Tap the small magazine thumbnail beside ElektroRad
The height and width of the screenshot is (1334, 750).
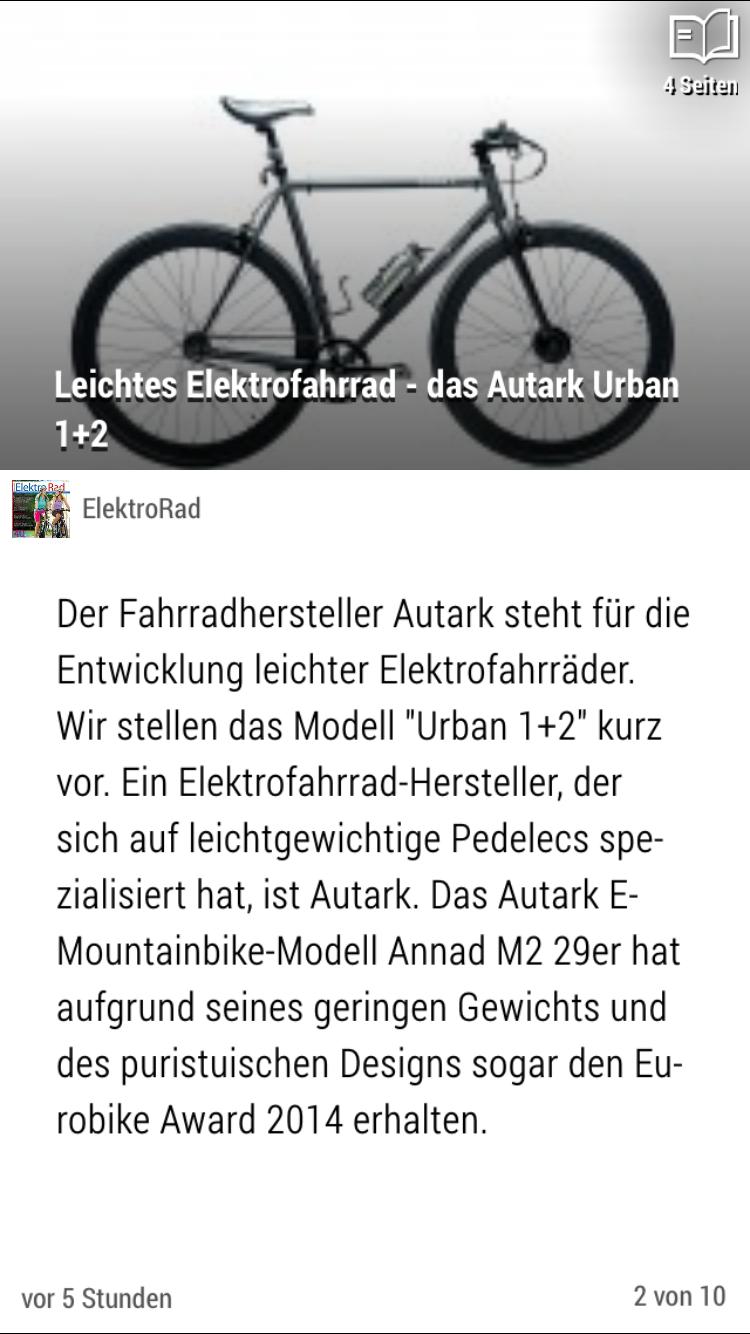tap(42, 508)
